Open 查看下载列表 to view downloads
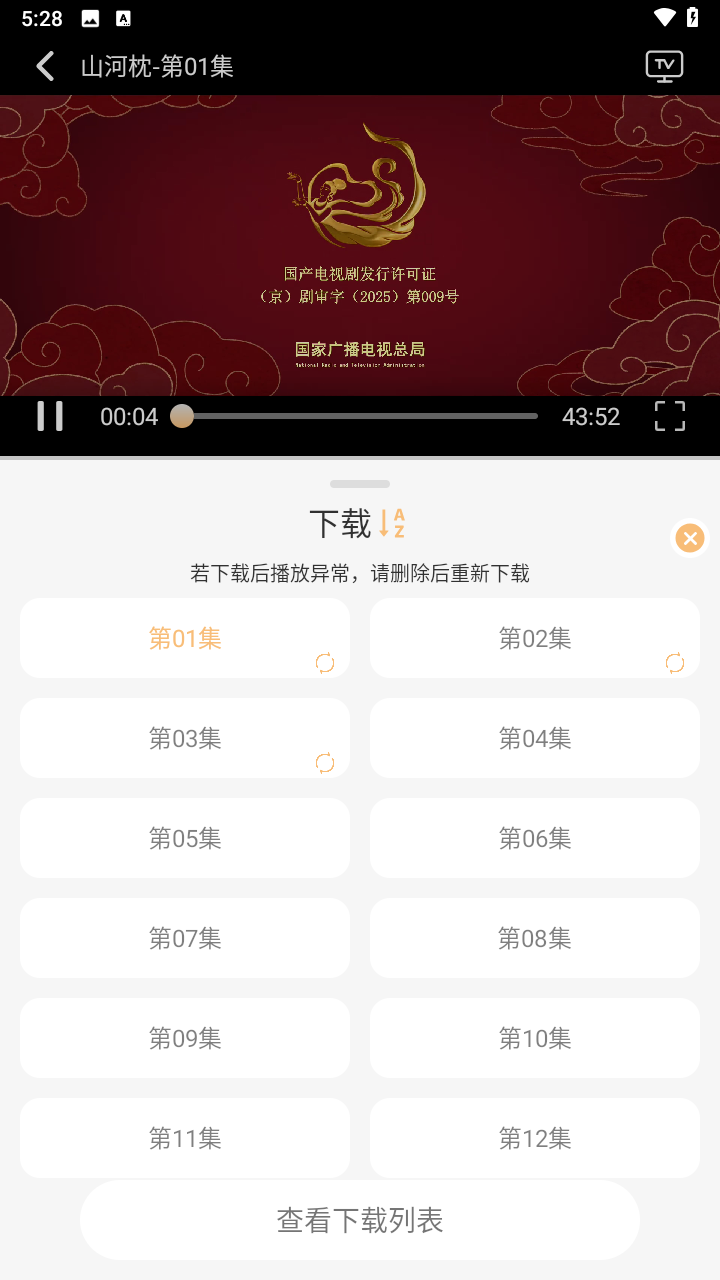Viewport: 720px width, 1280px height. (360, 1220)
